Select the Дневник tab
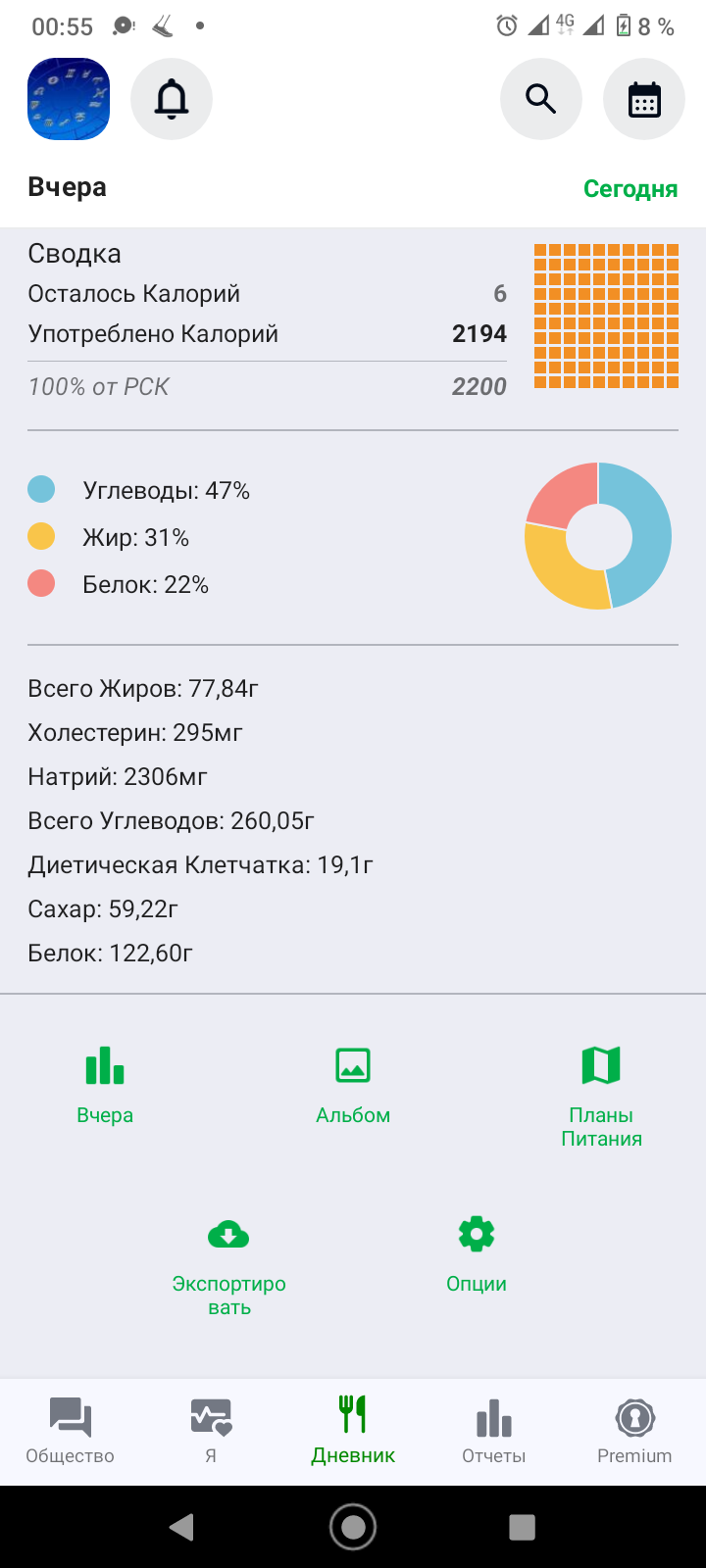 (x=353, y=1431)
